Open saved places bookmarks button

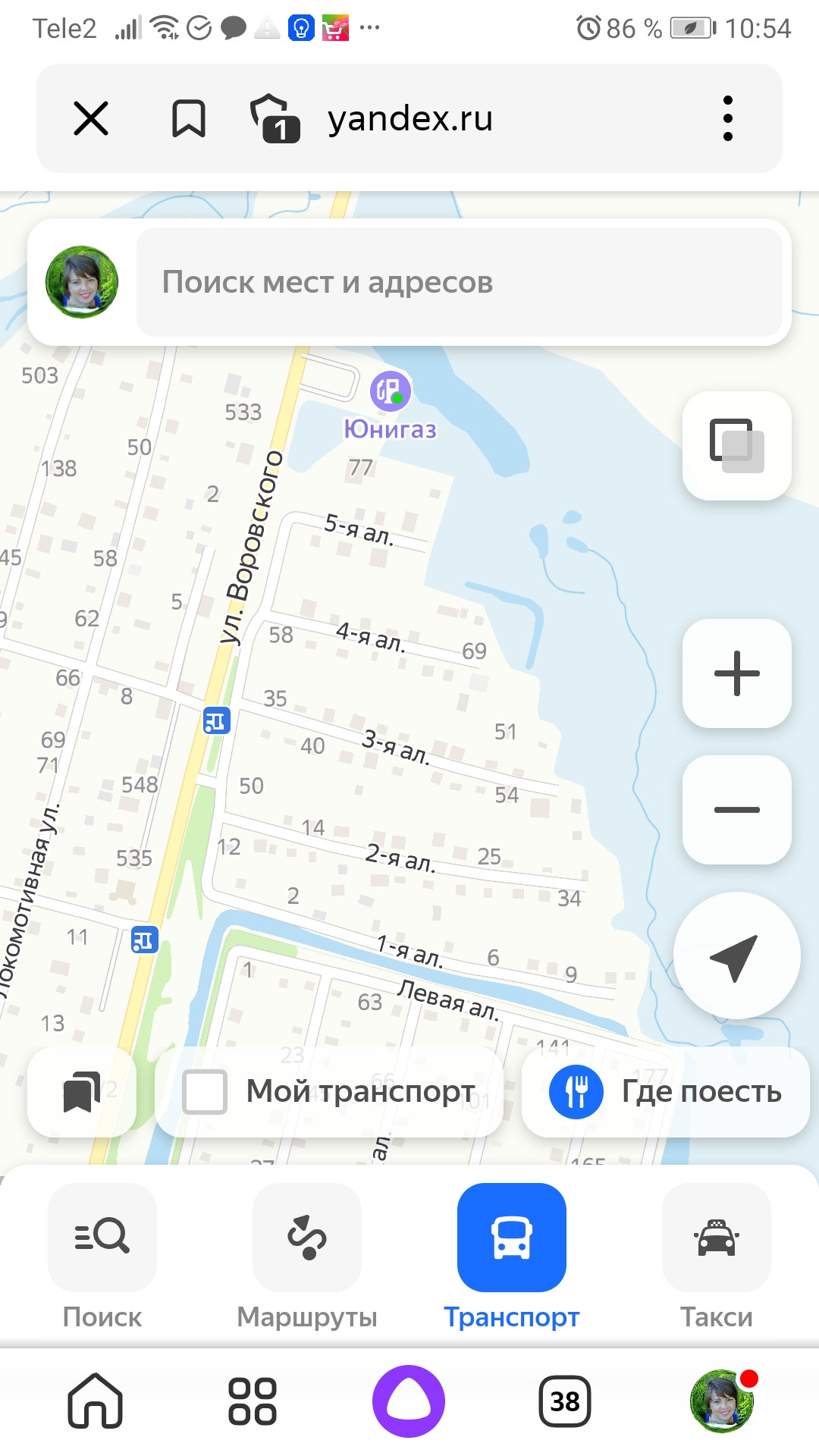(82, 1092)
